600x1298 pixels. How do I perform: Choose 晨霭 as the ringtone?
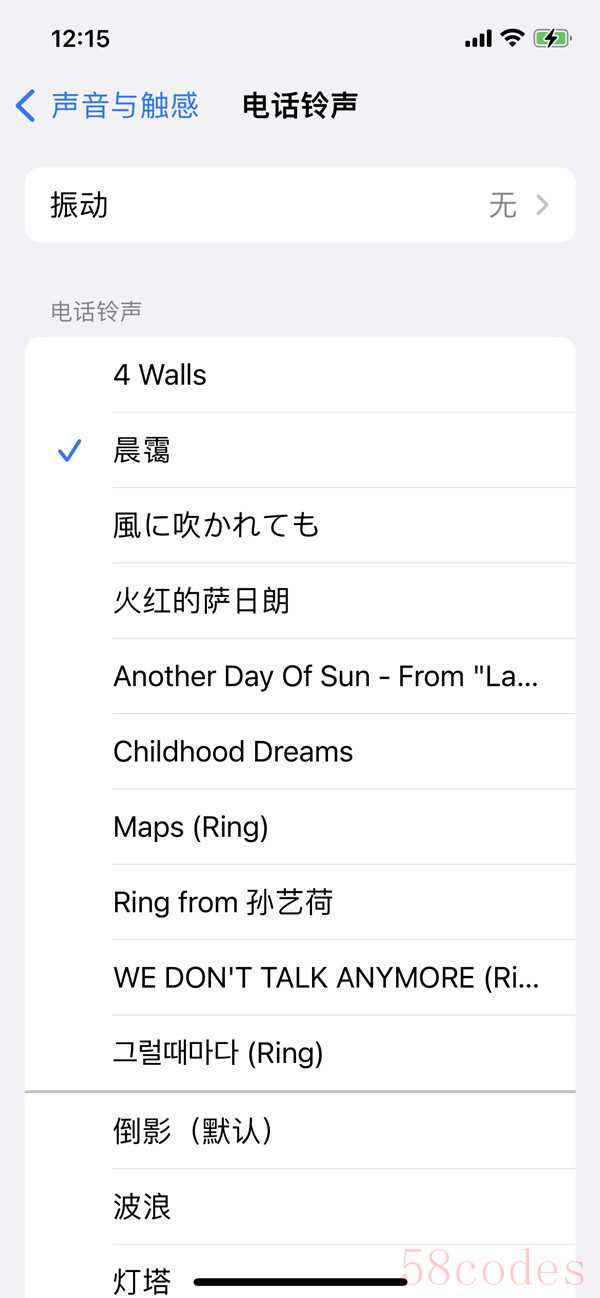point(300,451)
